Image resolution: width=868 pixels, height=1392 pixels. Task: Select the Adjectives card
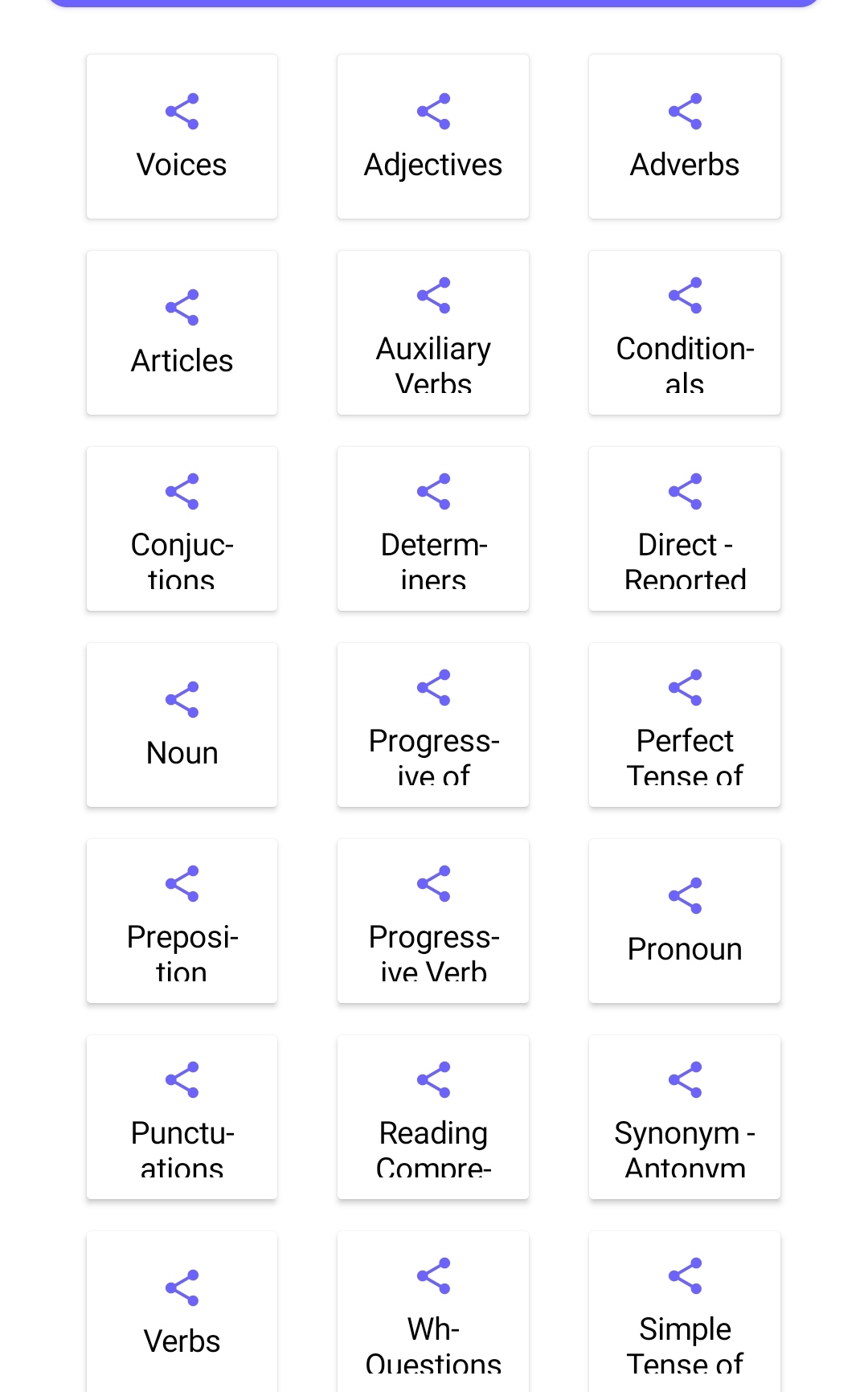[433, 137]
